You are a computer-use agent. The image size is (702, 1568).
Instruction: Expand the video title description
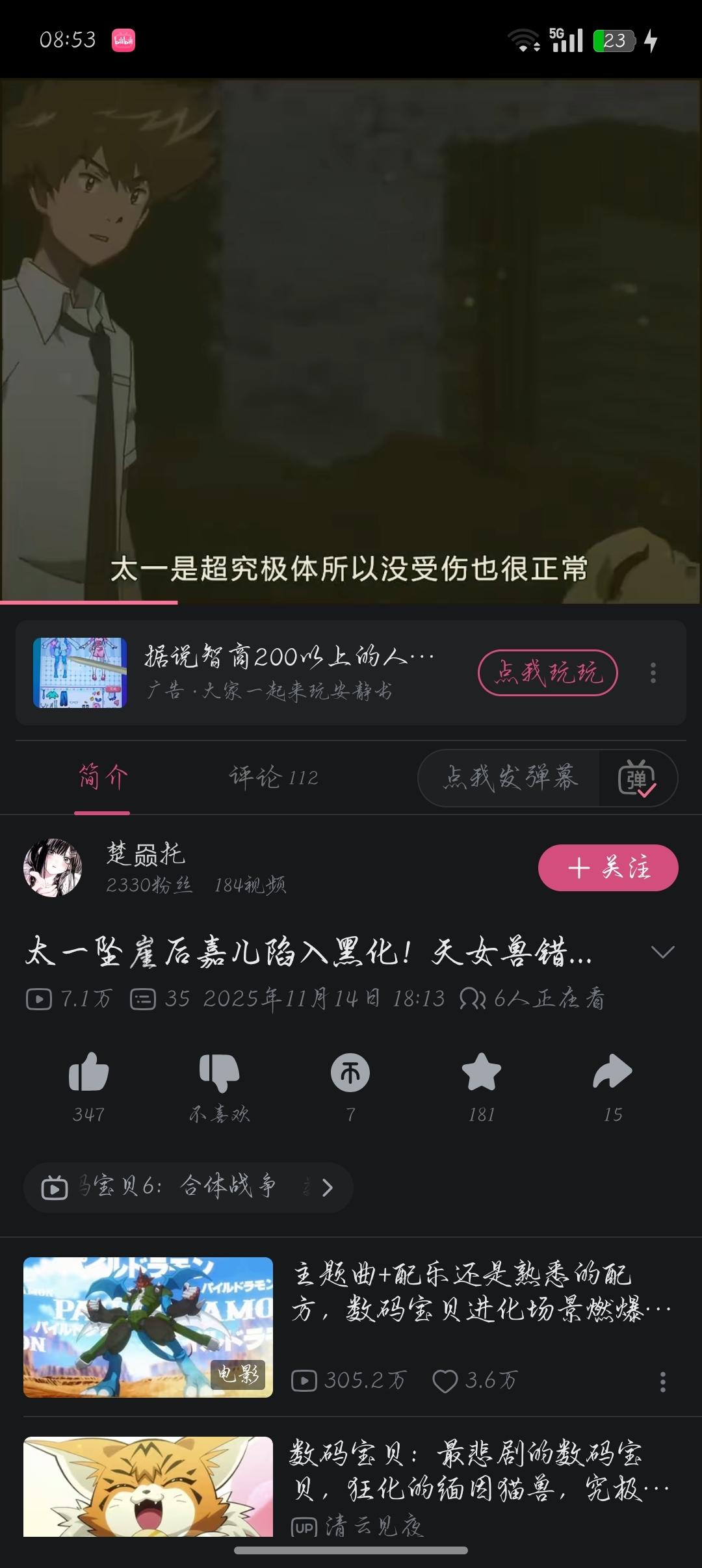(x=662, y=952)
